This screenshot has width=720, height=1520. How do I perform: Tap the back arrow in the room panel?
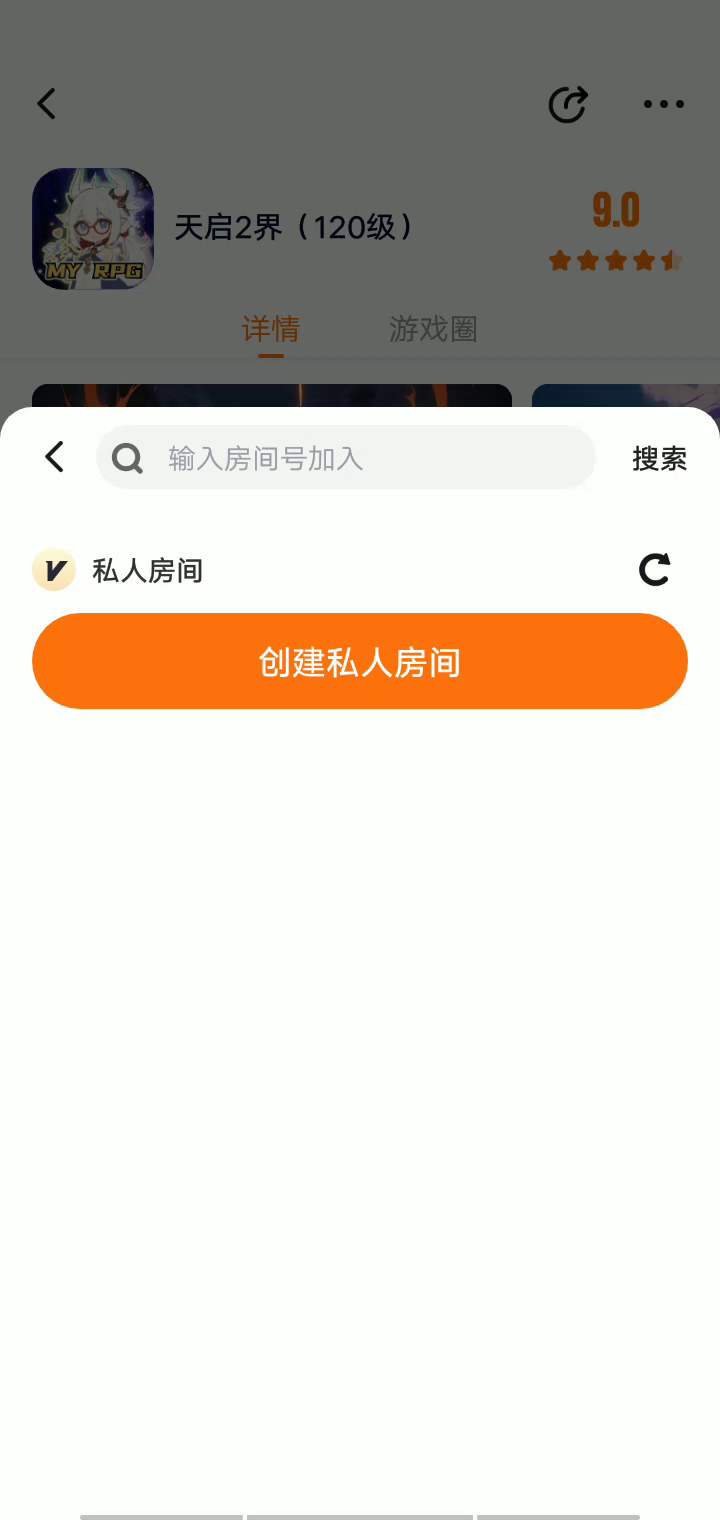point(54,457)
